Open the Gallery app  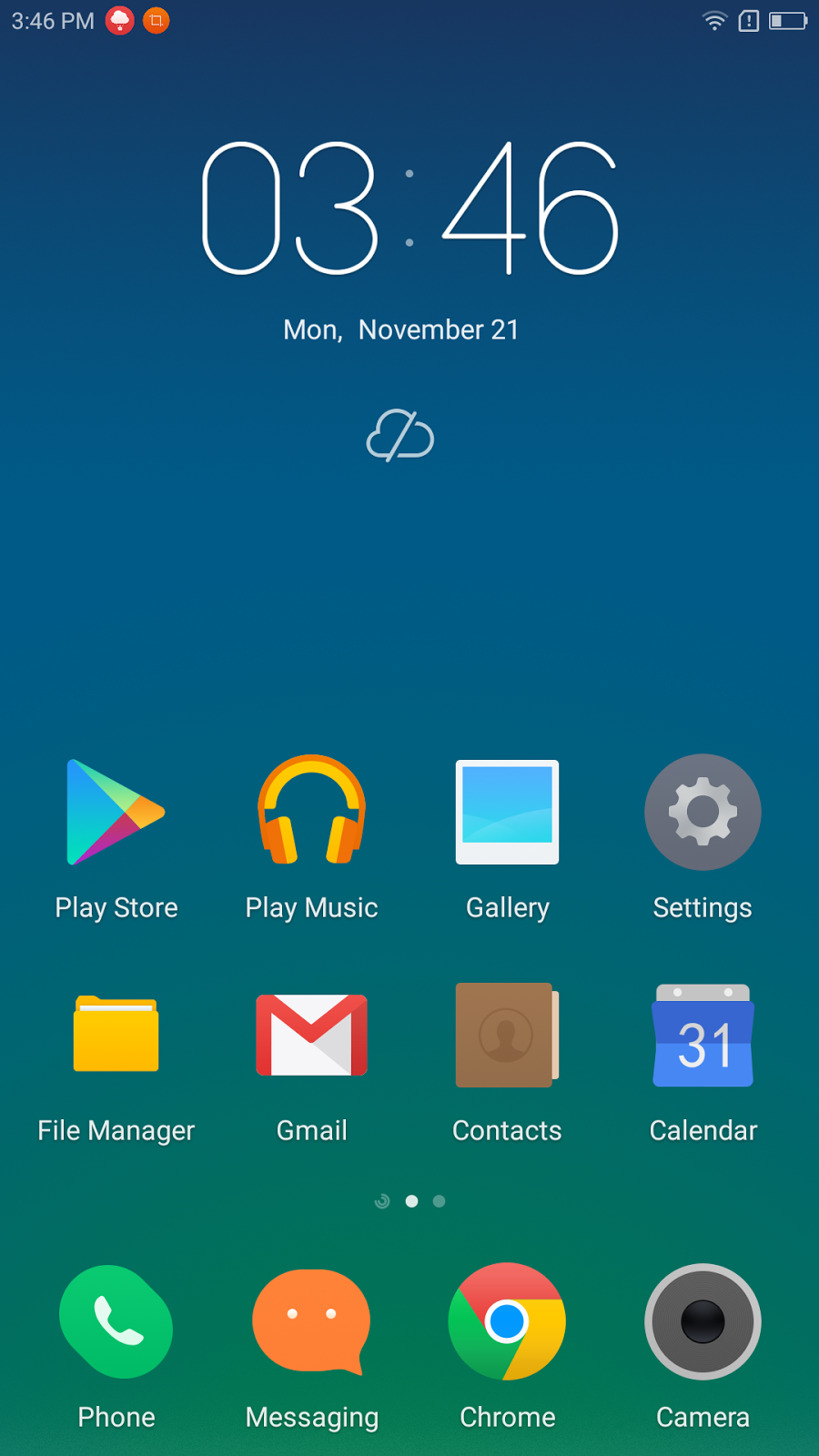pos(507,812)
